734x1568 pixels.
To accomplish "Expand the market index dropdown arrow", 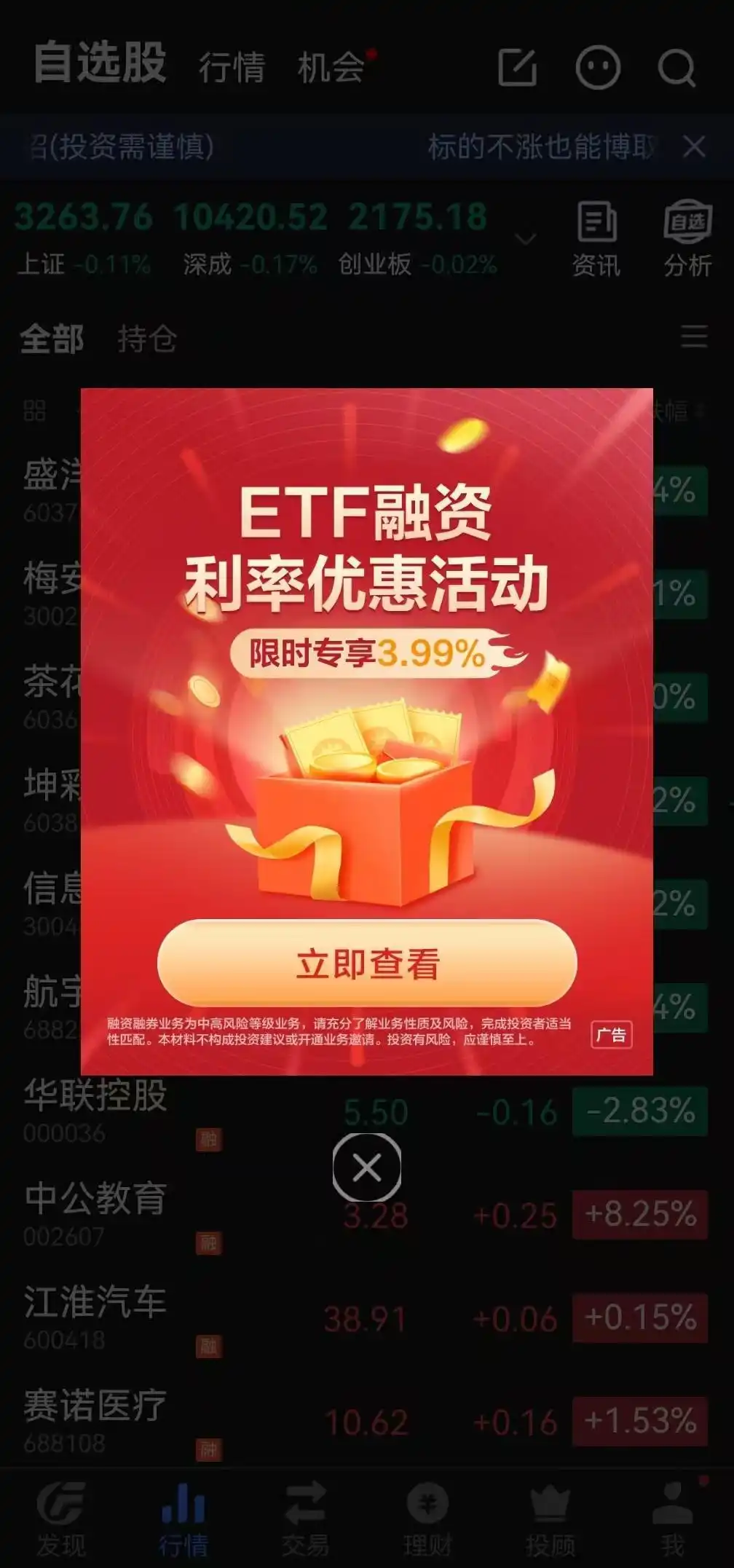I will pyautogui.click(x=526, y=239).
